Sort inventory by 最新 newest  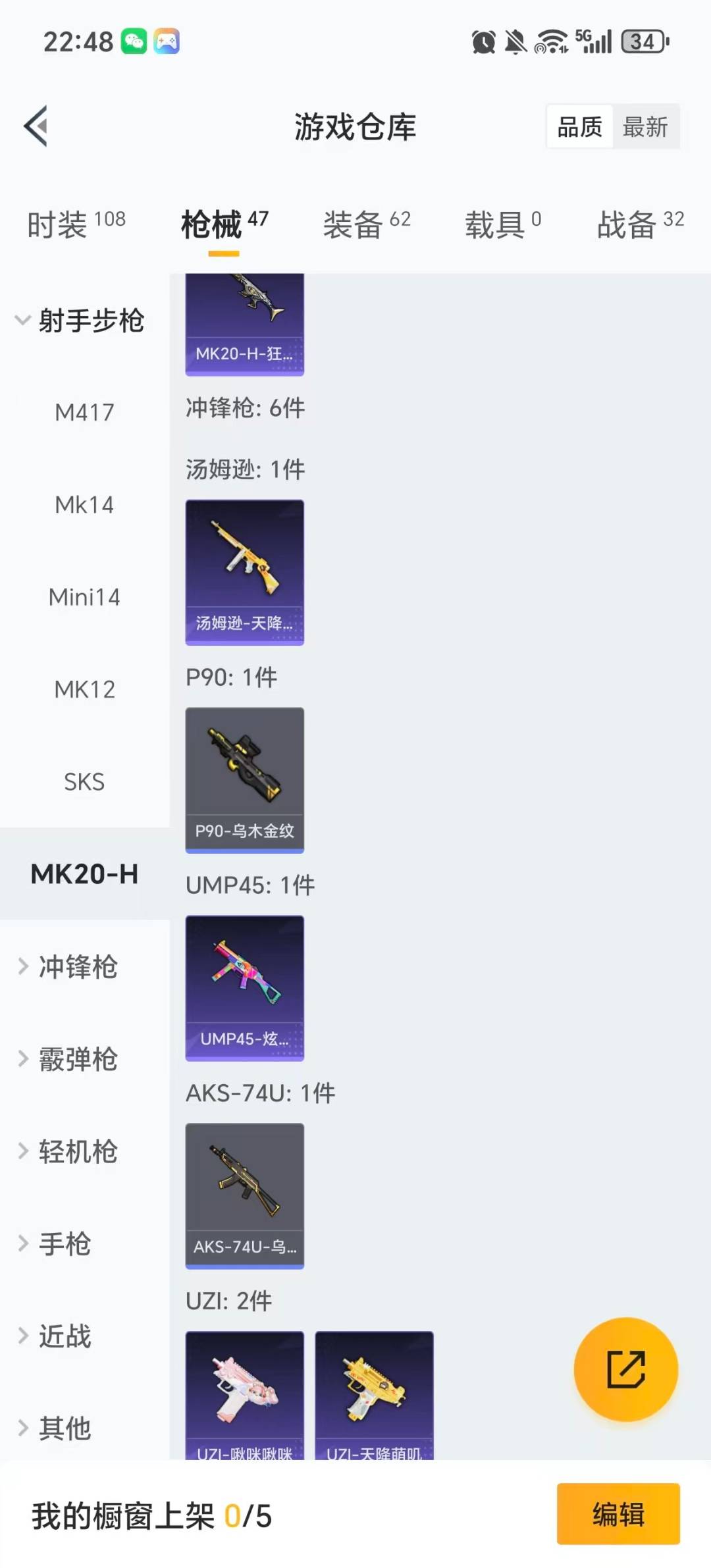point(647,126)
